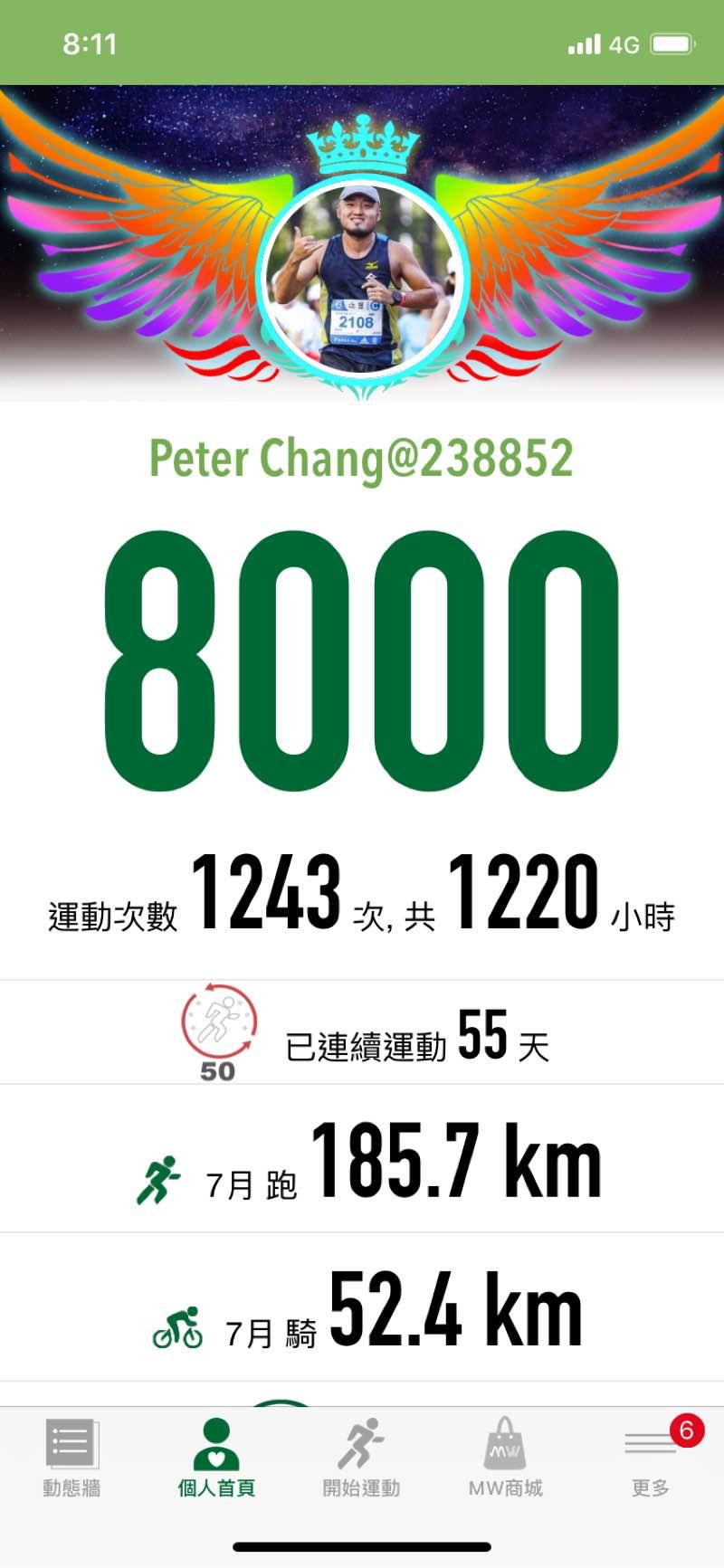Screen dimensions: 724x1568
Task: Open the 7月 騎 52.4 km row
Action: [362, 1308]
